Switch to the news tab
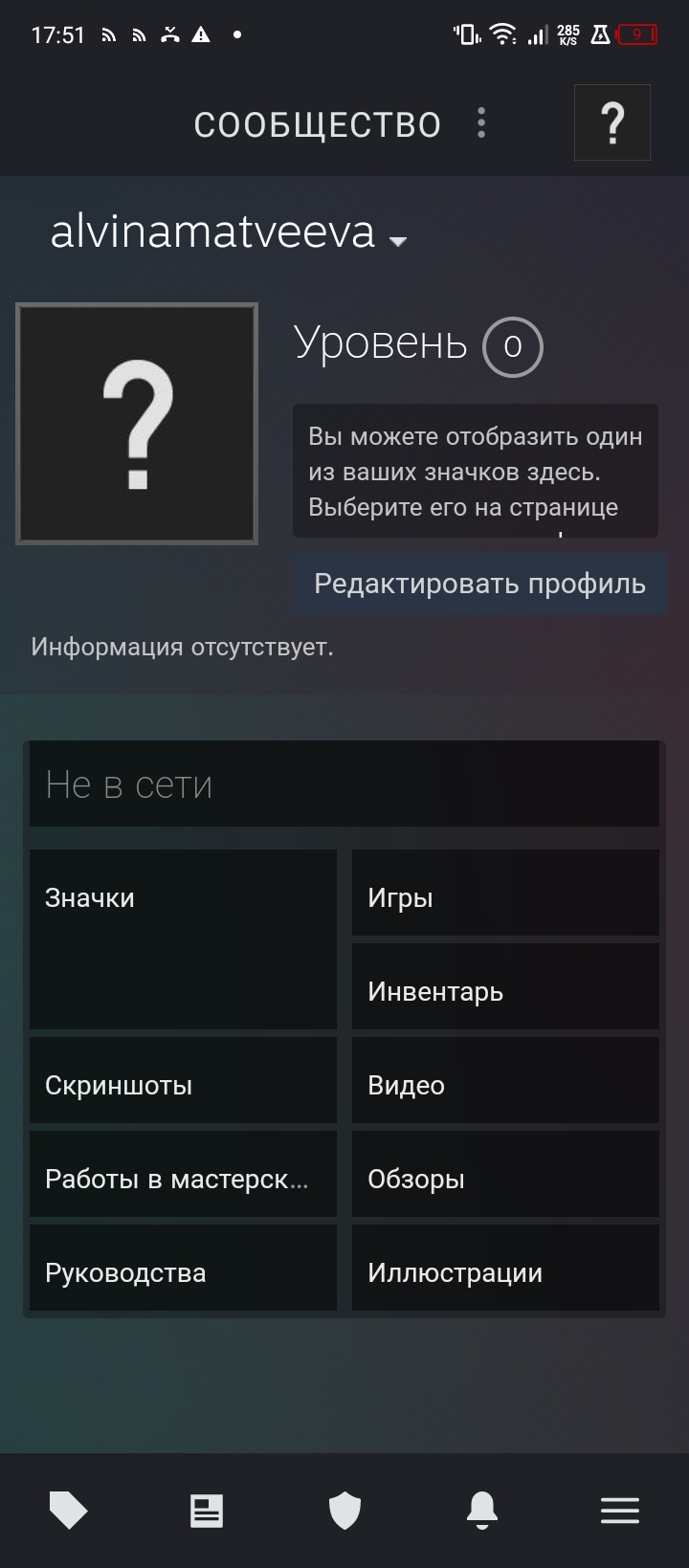Screen dimensions: 689x1568 click(207, 1511)
